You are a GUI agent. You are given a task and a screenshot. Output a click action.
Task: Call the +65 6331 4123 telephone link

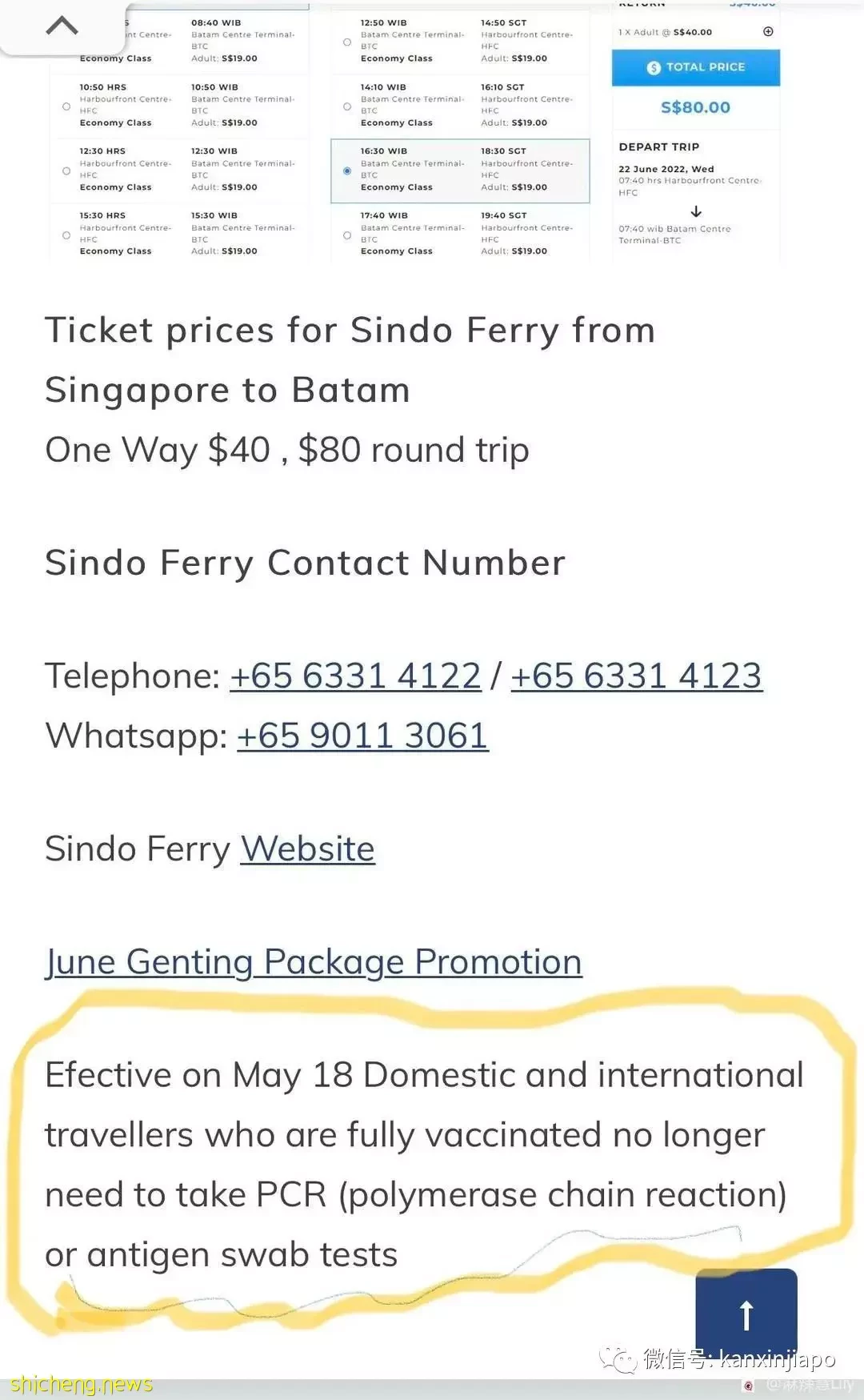point(636,676)
